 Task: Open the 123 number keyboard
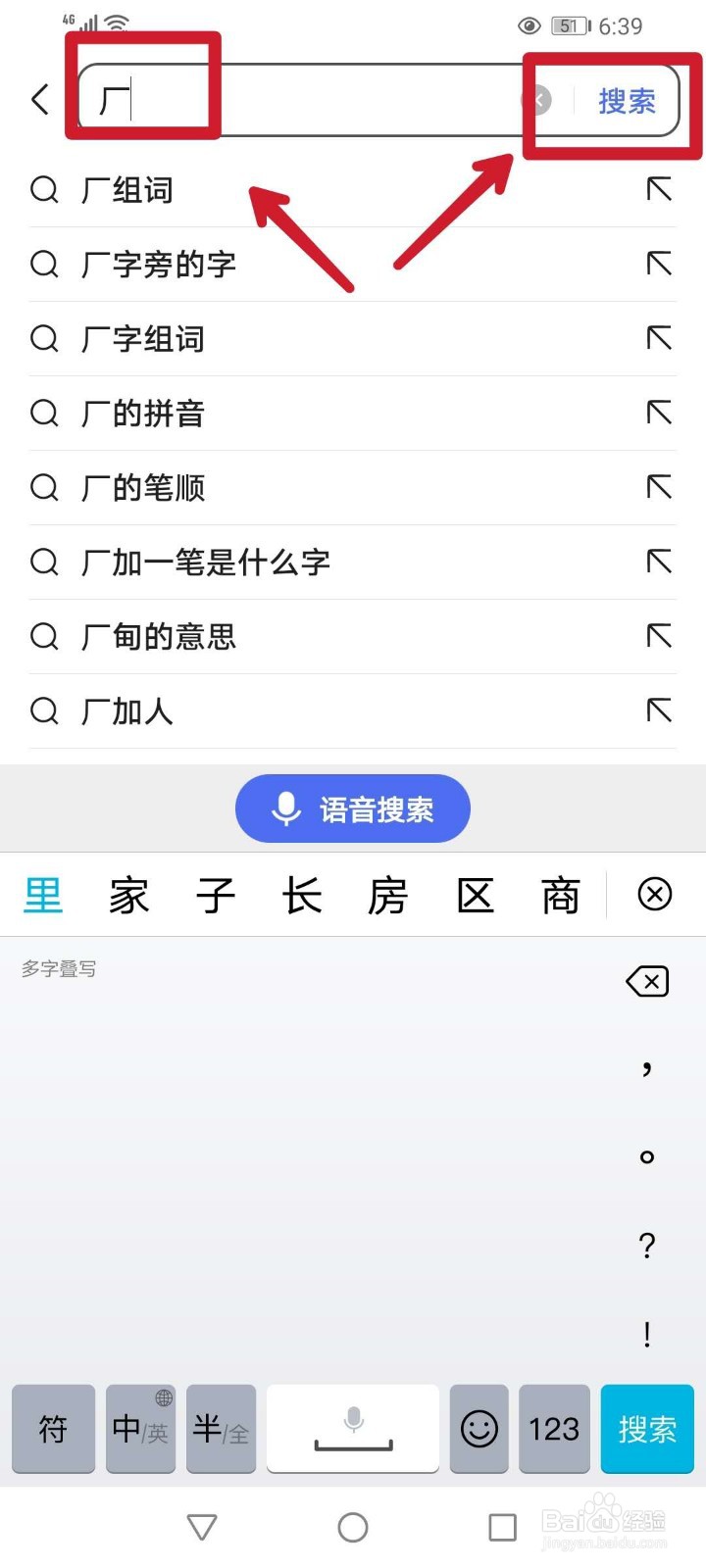point(554,1429)
